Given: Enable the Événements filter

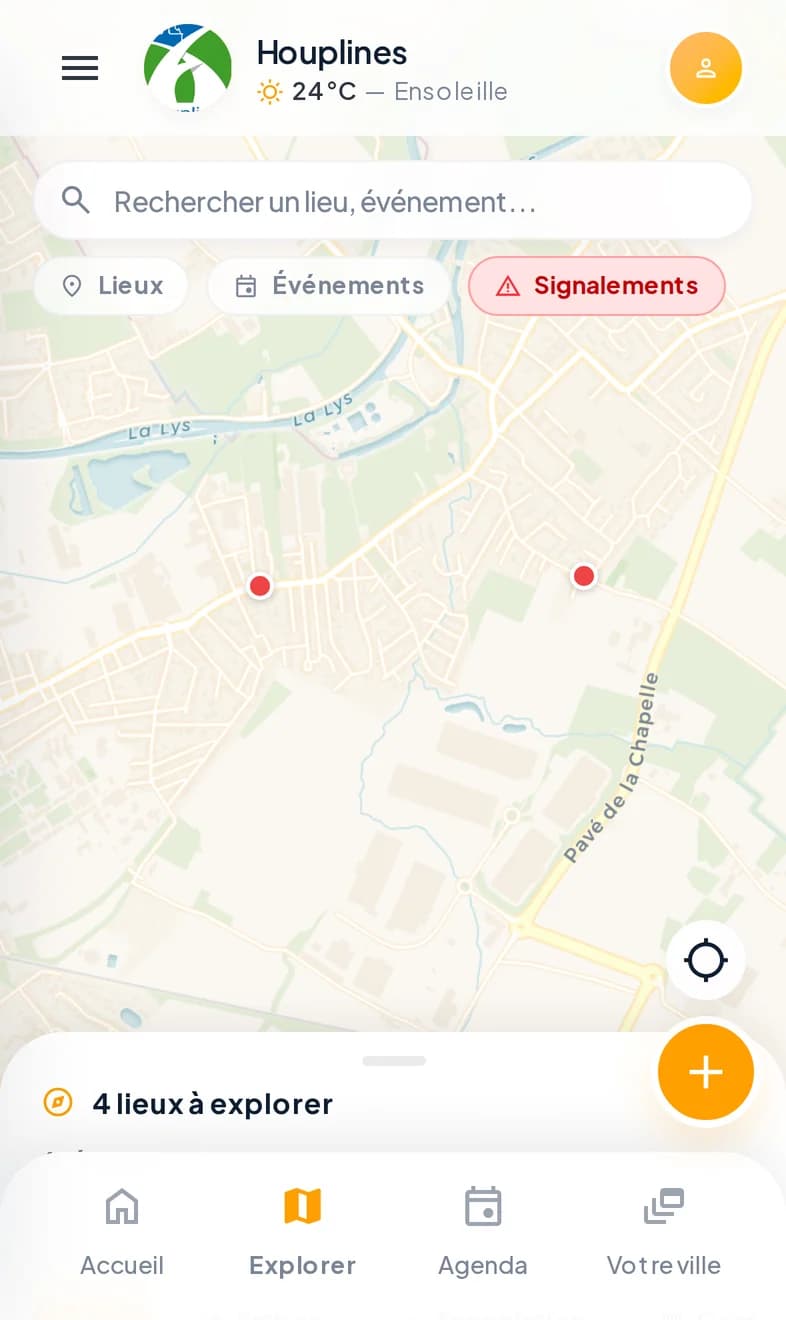Looking at the screenshot, I should click(x=329, y=286).
